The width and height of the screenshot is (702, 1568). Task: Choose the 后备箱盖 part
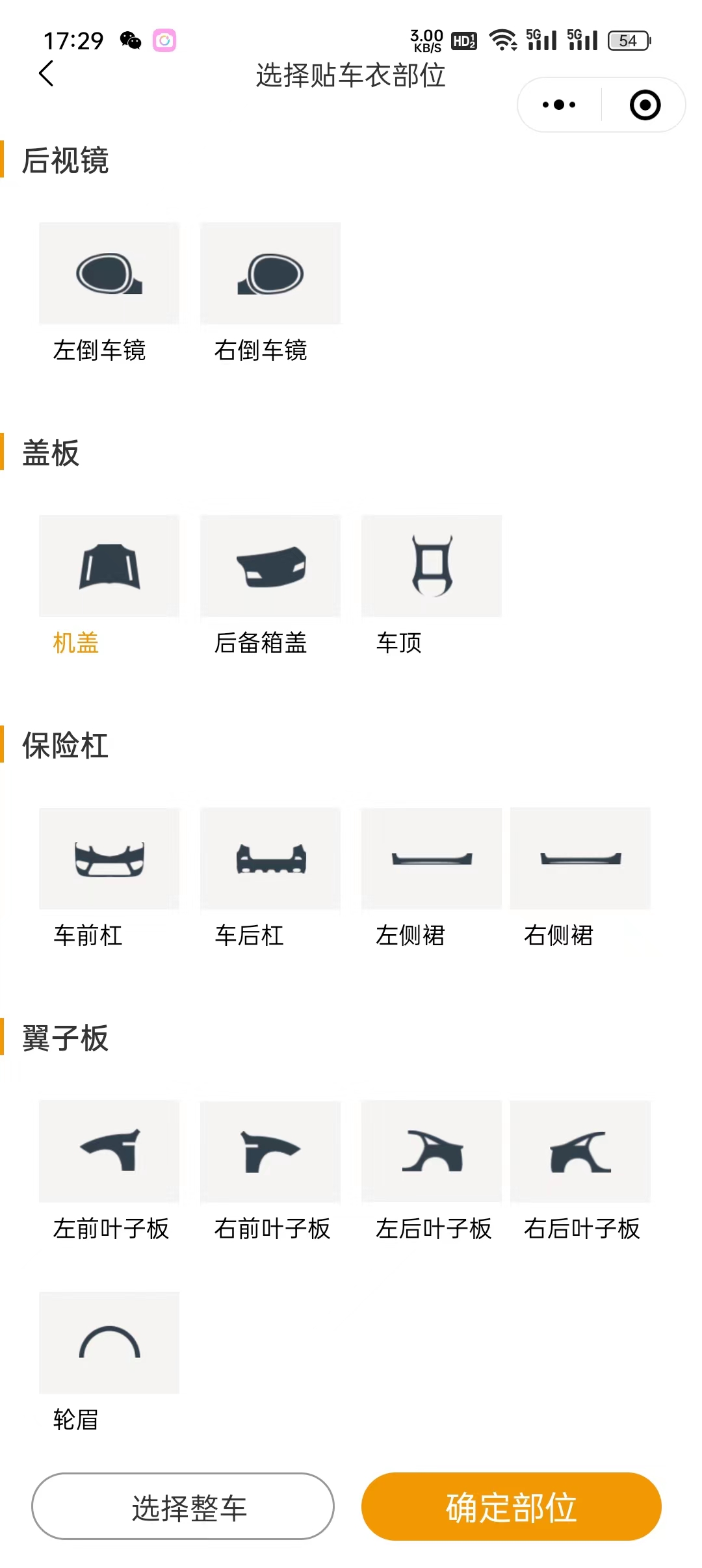click(270, 567)
